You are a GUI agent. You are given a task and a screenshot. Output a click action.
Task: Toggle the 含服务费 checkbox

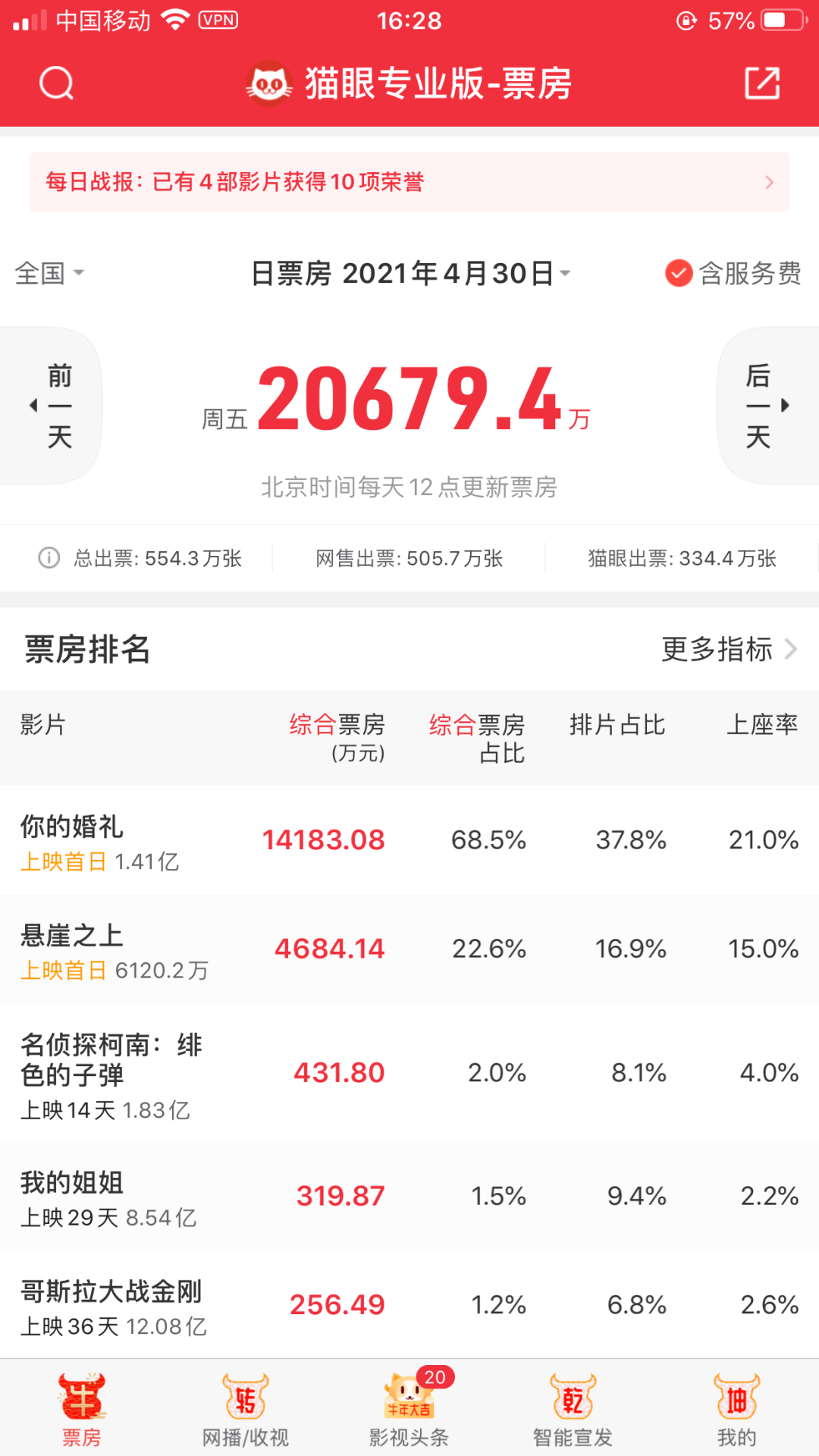678,273
